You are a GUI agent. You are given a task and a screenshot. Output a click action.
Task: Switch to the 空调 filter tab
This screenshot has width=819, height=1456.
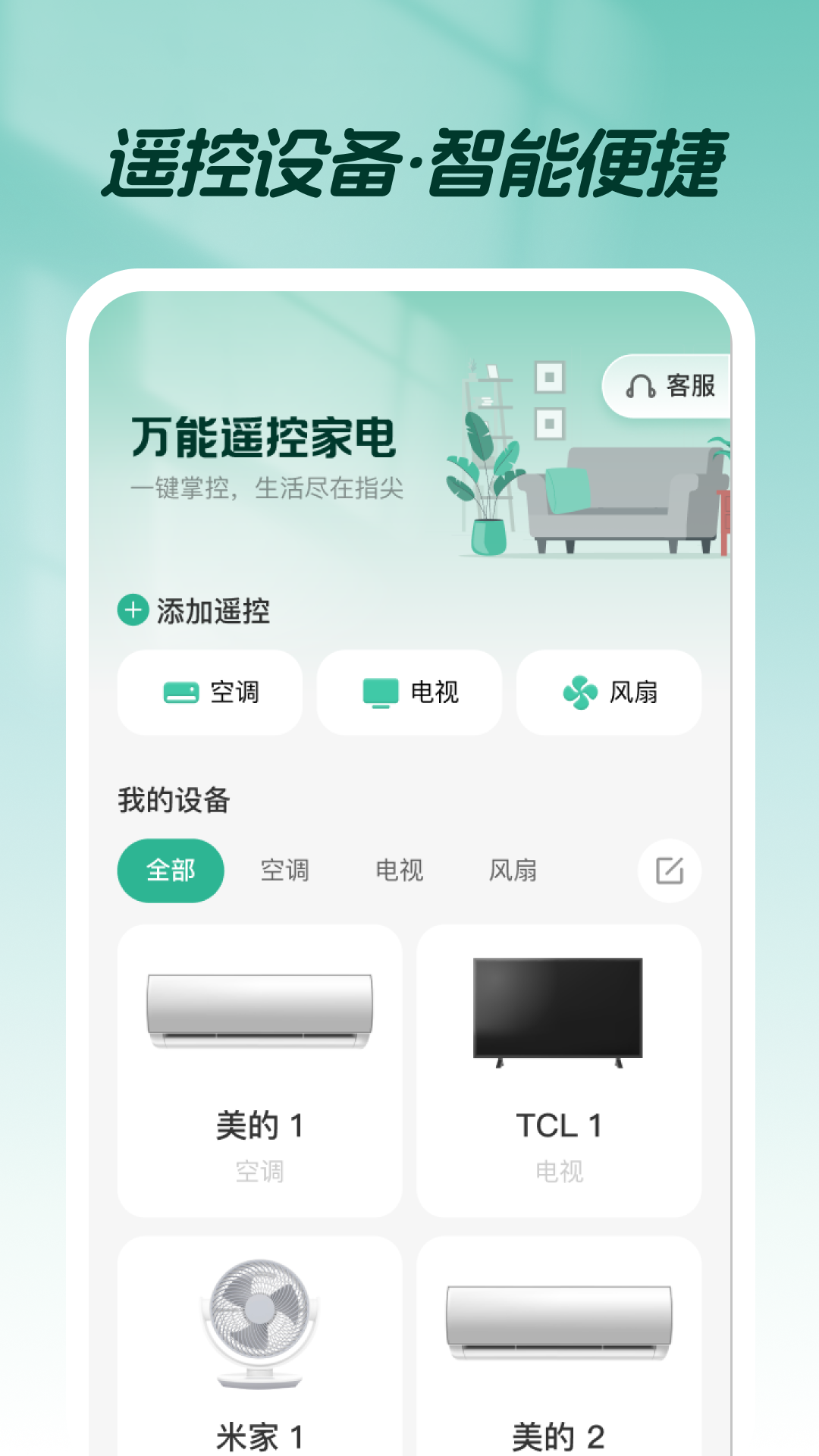click(x=285, y=871)
